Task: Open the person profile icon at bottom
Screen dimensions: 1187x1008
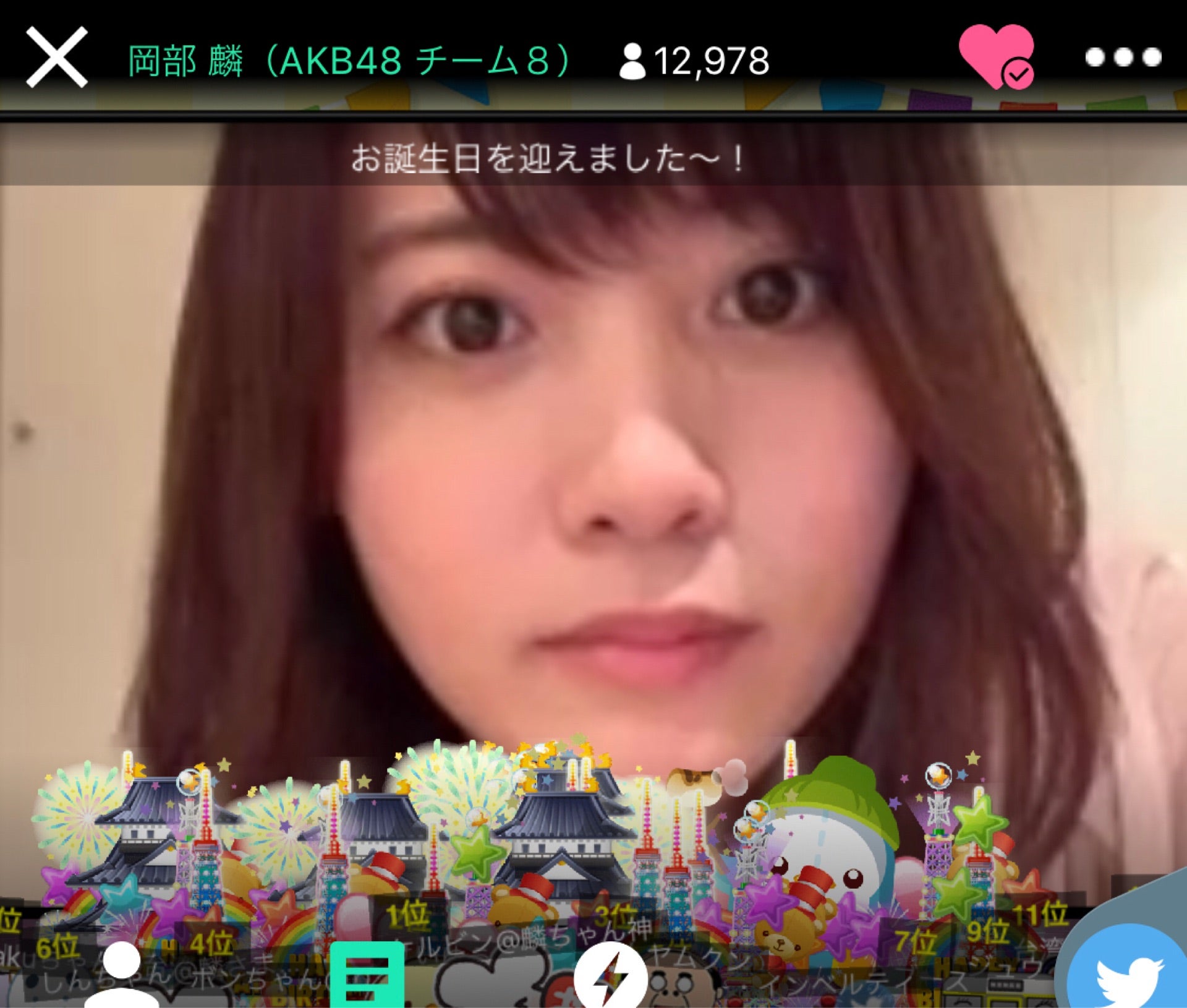Action: tap(121, 976)
